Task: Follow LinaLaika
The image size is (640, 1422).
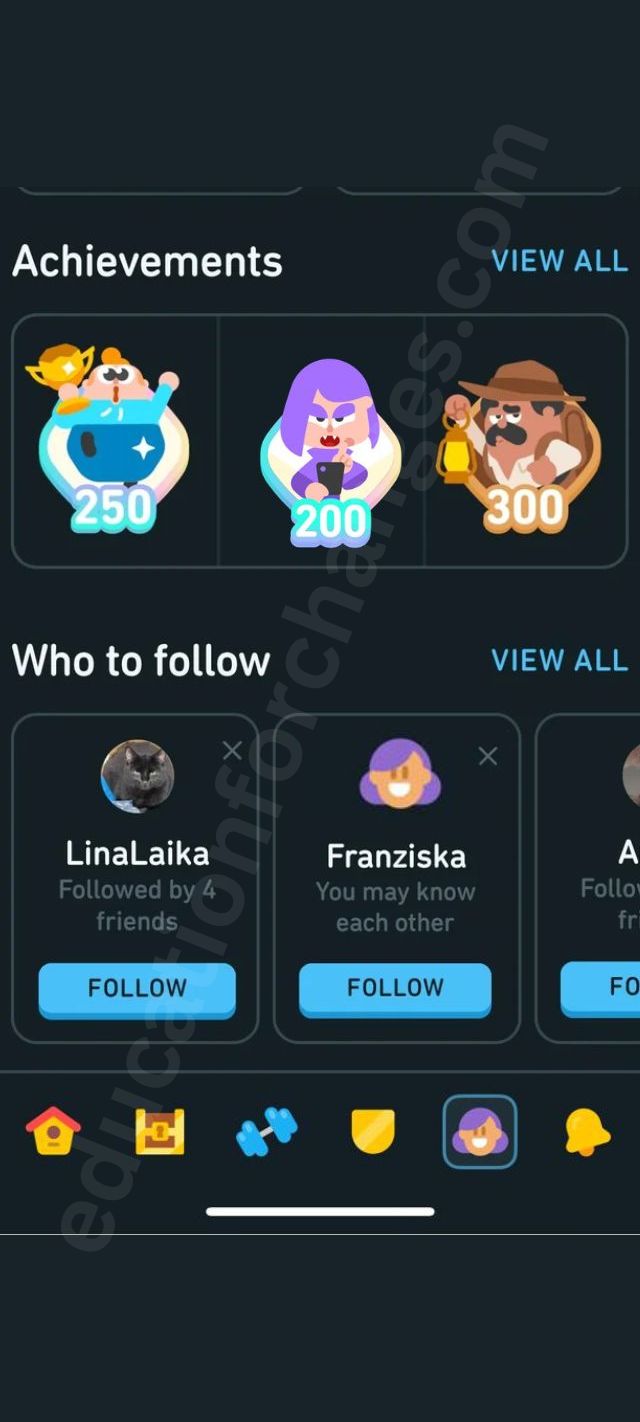Action: [137, 988]
